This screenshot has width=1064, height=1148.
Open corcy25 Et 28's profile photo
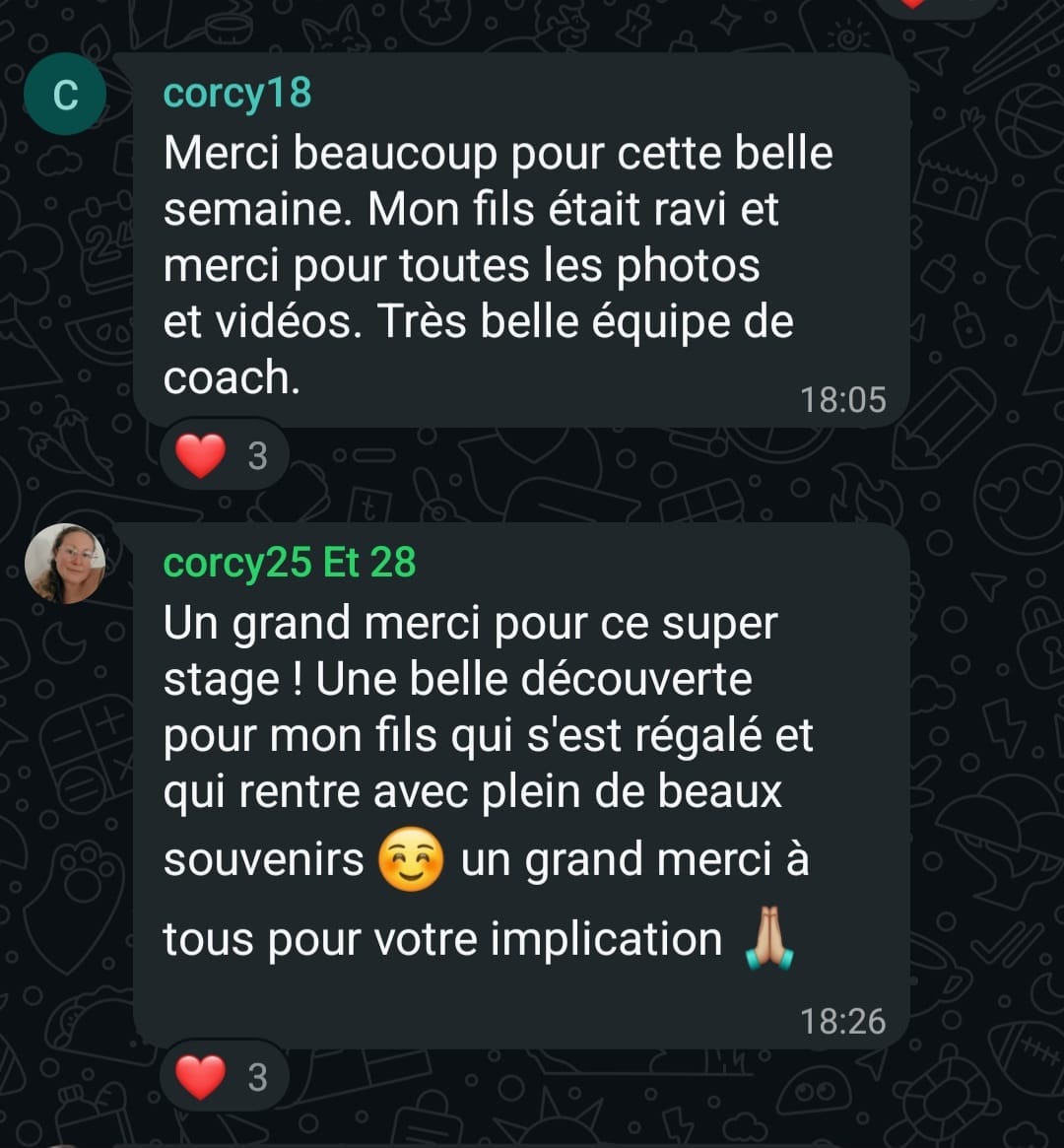coord(65,564)
